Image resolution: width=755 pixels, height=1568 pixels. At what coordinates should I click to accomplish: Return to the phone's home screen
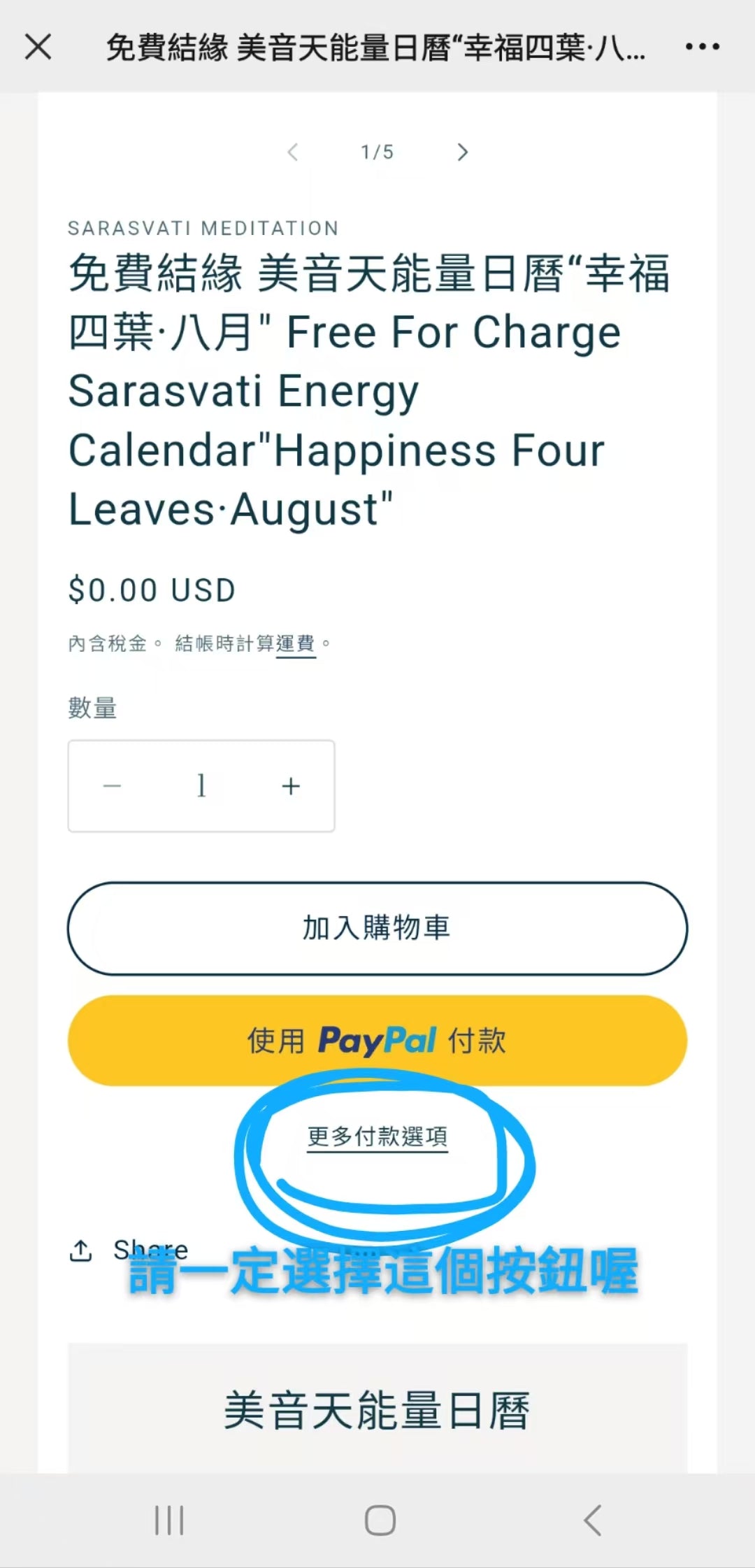click(x=380, y=1520)
